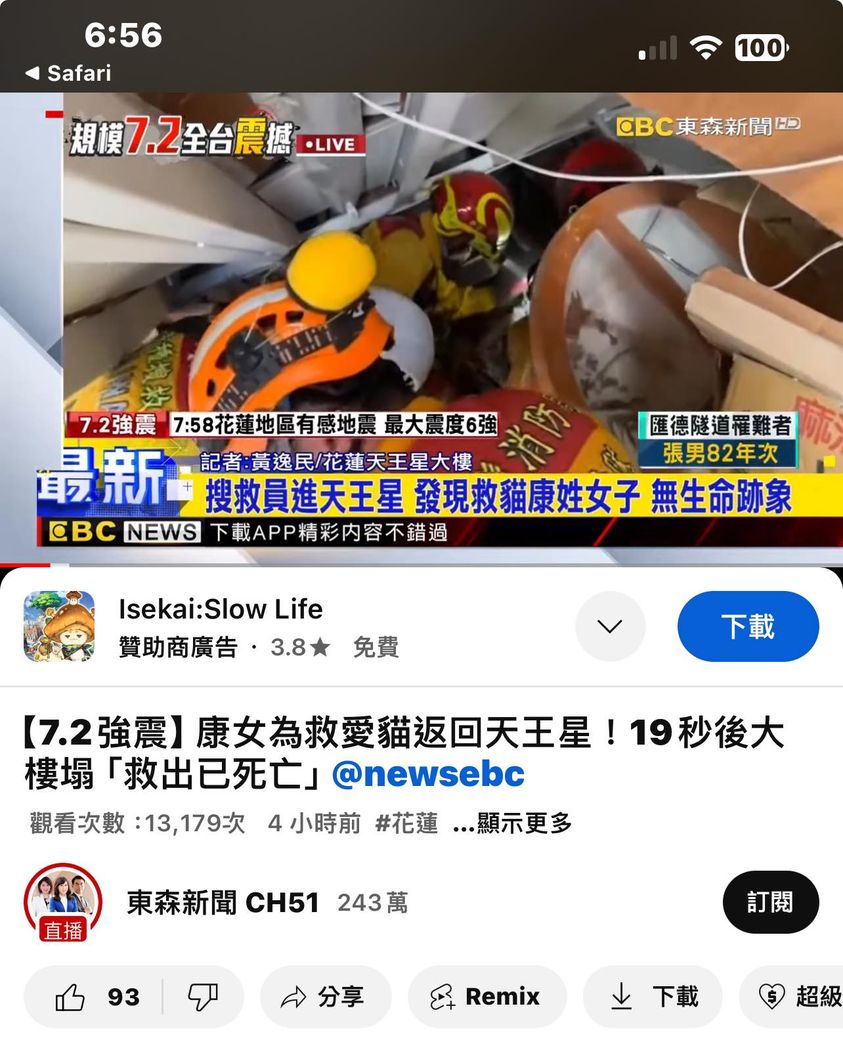Open the #花蓮 hashtag

pyautogui.click(x=406, y=823)
